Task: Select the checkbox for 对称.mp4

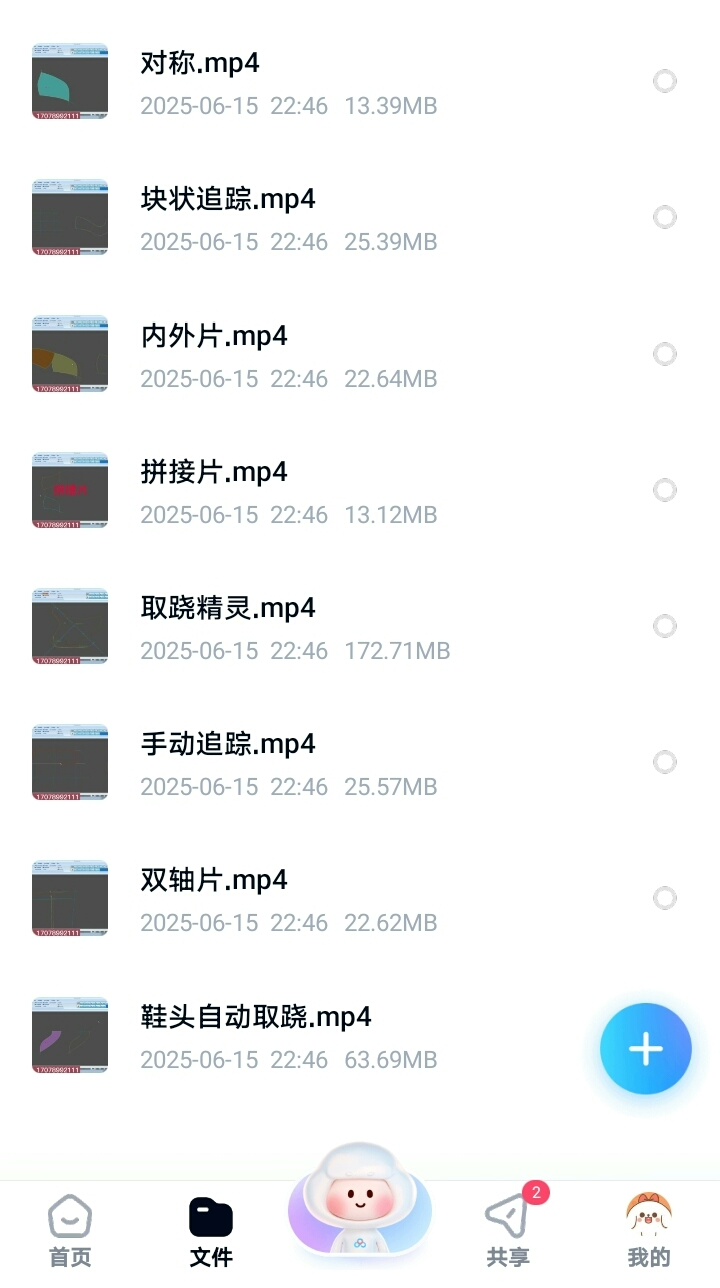Action: pos(665,81)
